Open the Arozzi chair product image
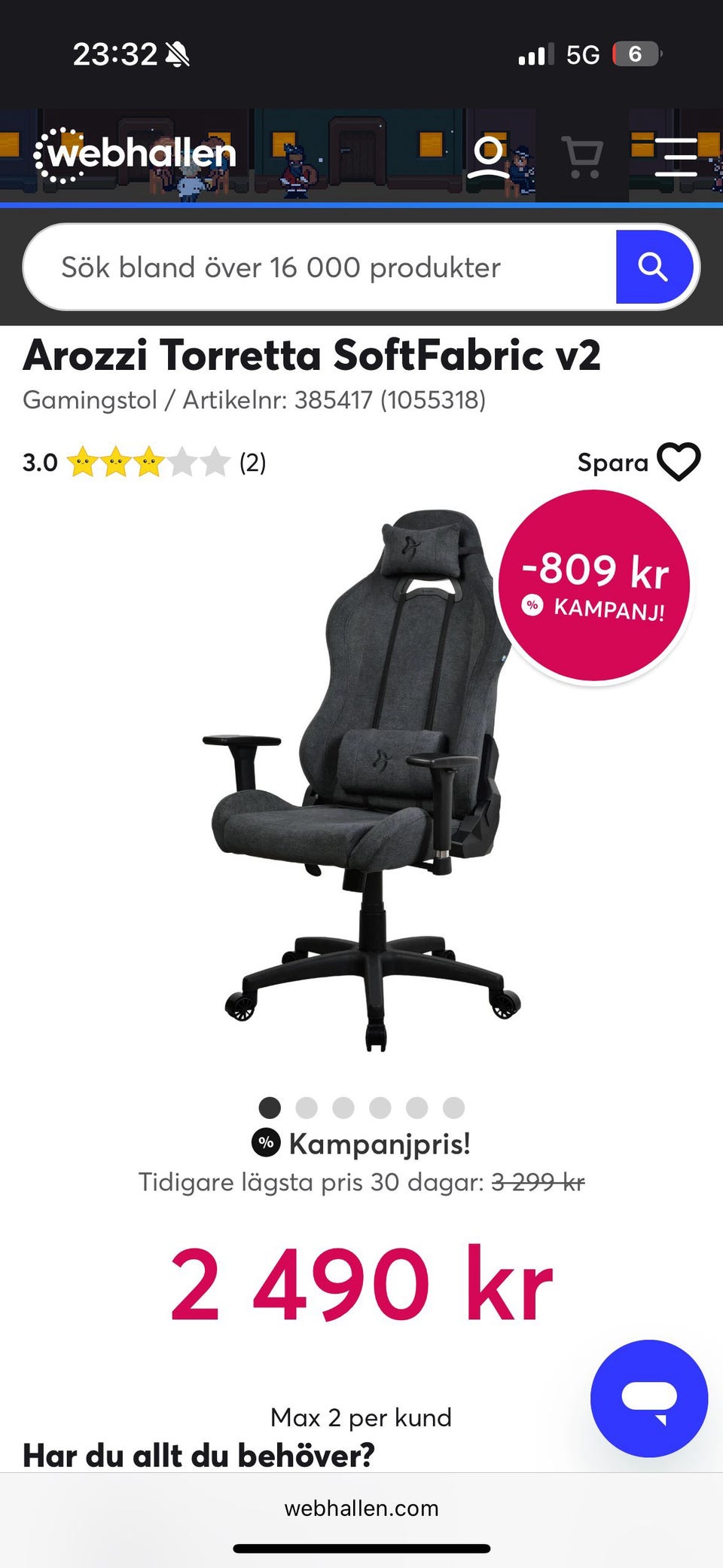Image resolution: width=723 pixels, height=1568 pixels. (x=362, y=781)
